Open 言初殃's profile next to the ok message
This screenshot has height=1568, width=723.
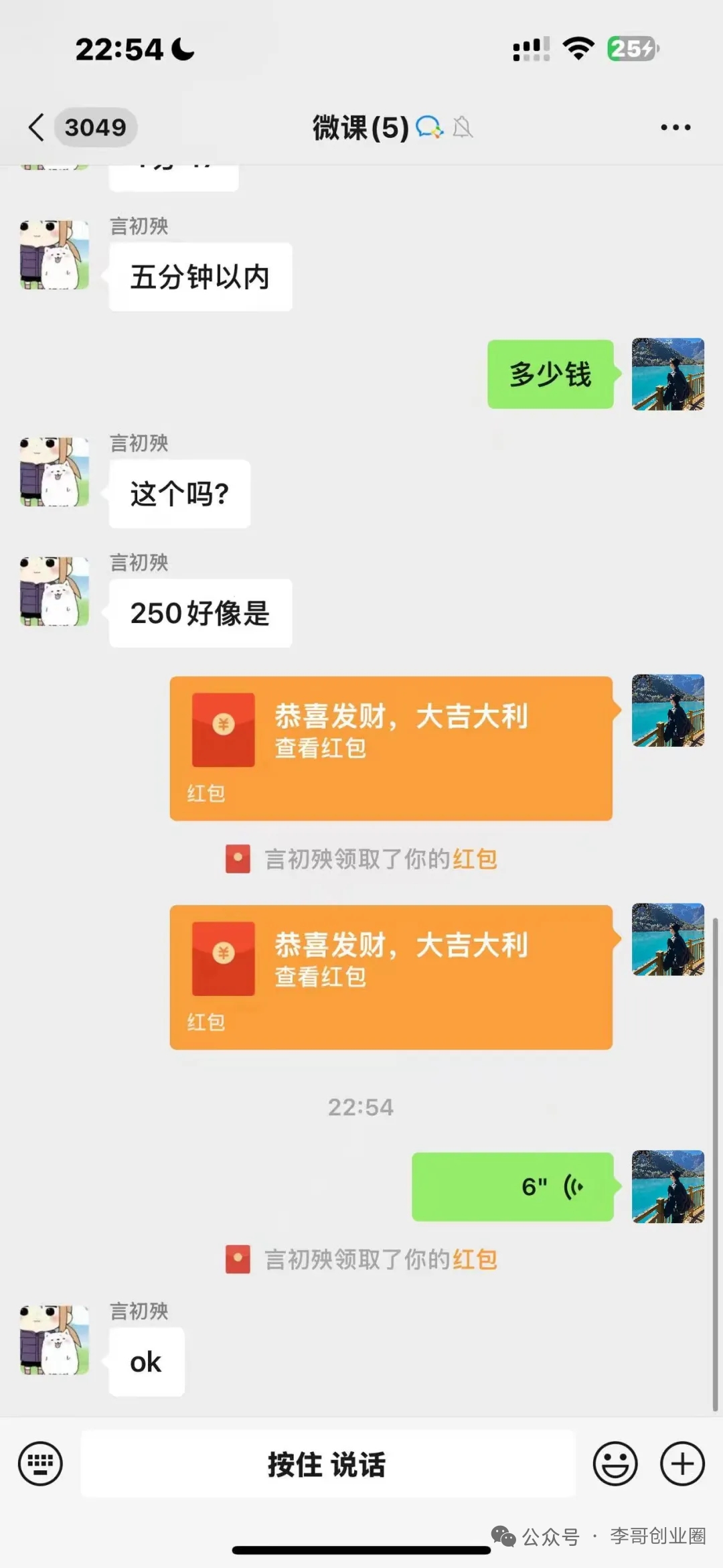point(54,1340)
